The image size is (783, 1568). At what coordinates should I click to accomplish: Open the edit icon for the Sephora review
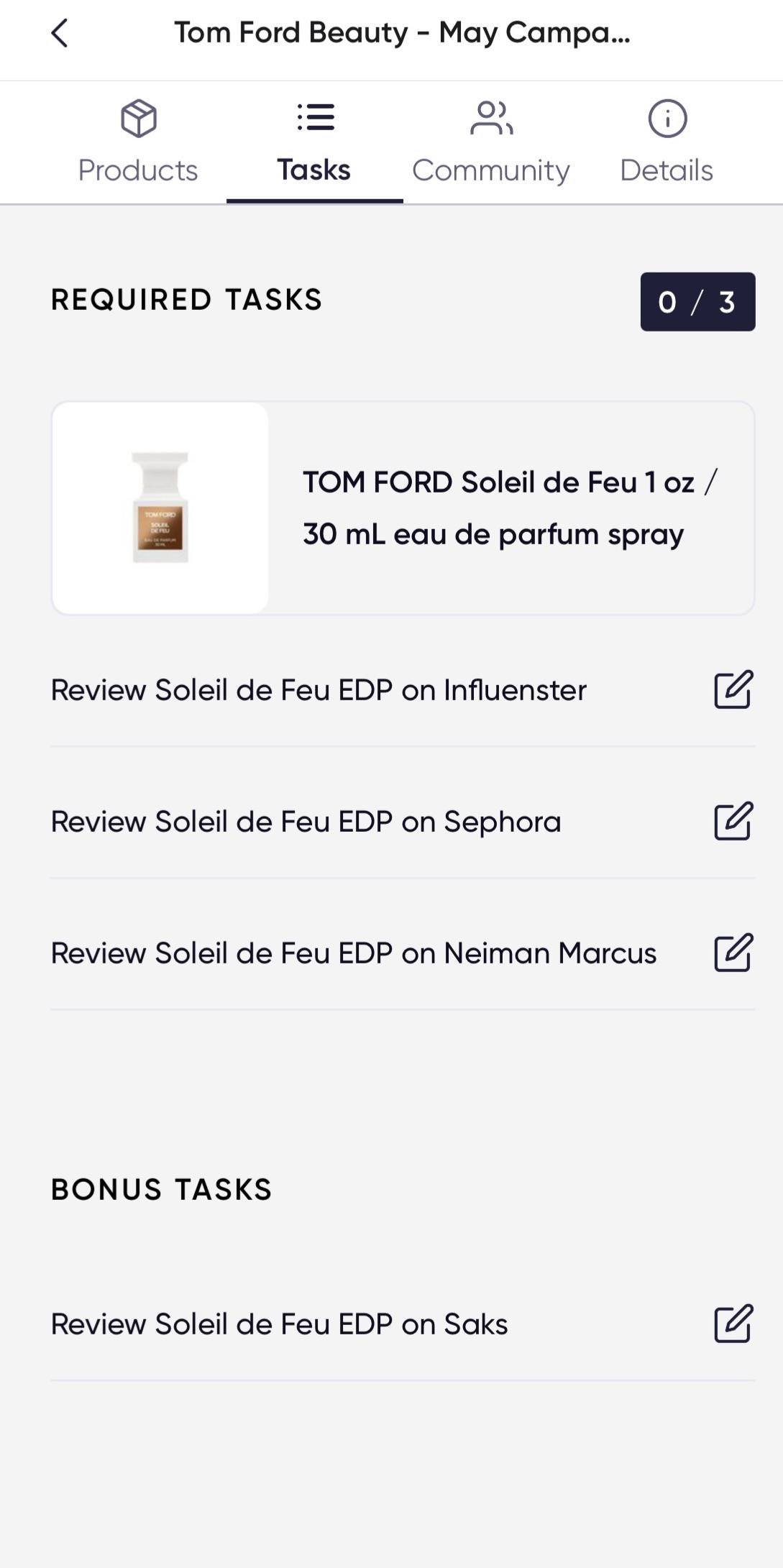[733, 820]
